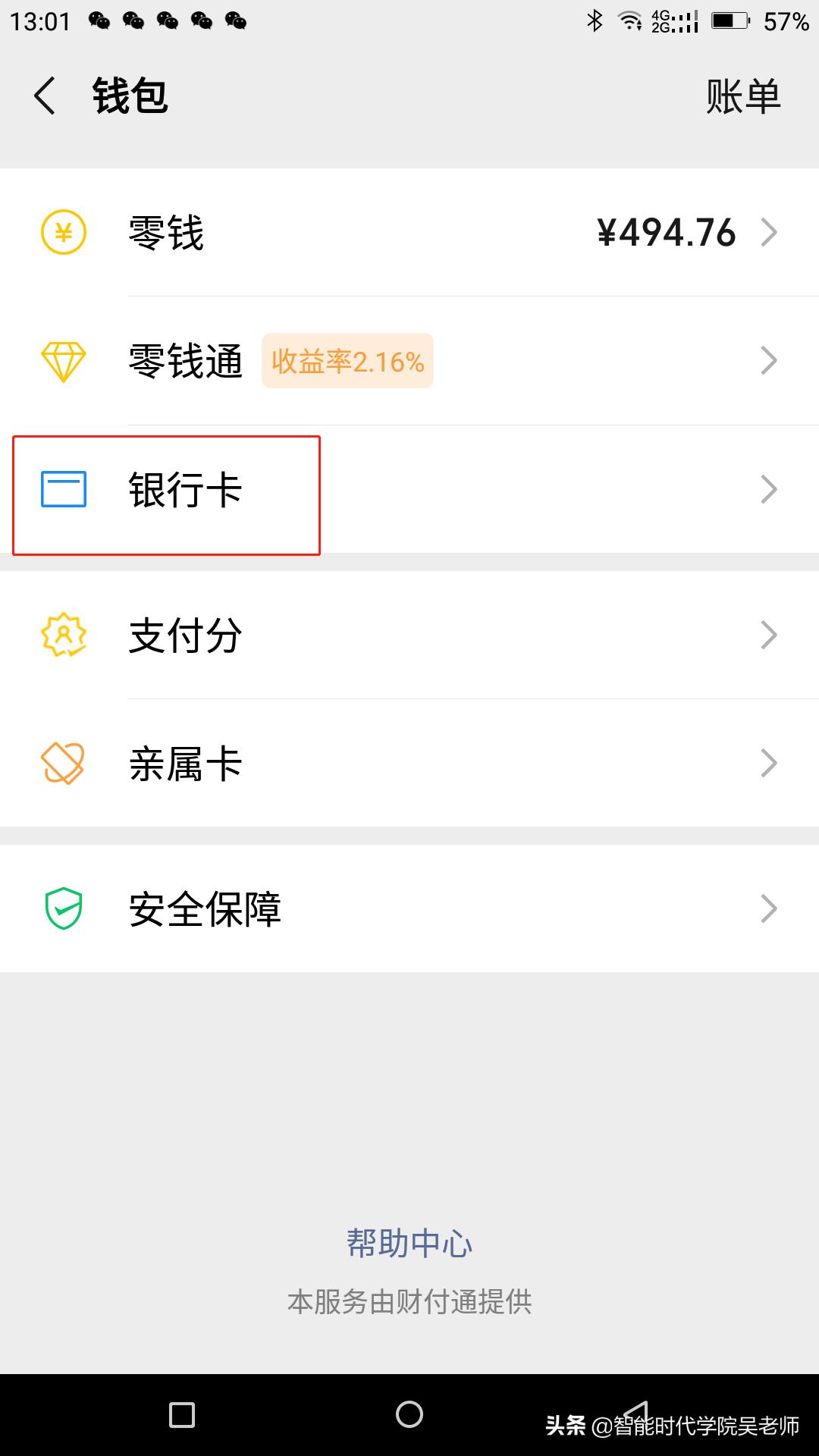Select the orange 亲属卡 cards icon
The width and height of the screenshot is (819, 1456).
pos(64,762)
